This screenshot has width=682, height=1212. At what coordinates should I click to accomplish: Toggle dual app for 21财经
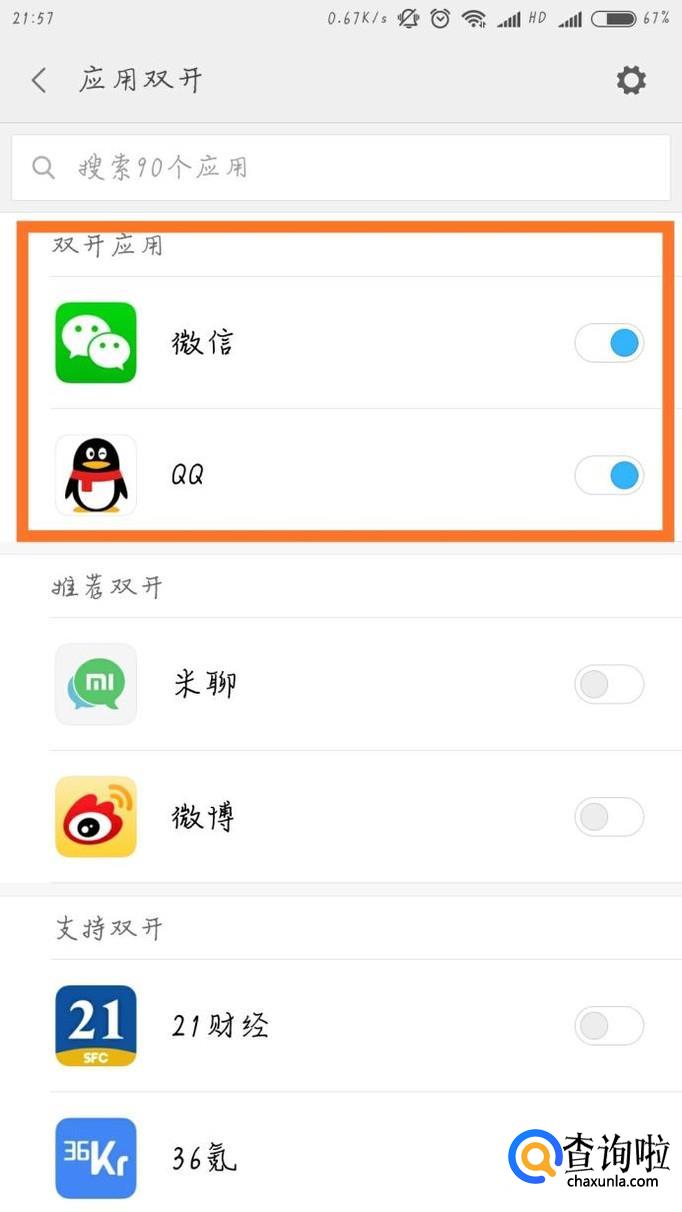pyautogui.click(x=609, y=1025)
